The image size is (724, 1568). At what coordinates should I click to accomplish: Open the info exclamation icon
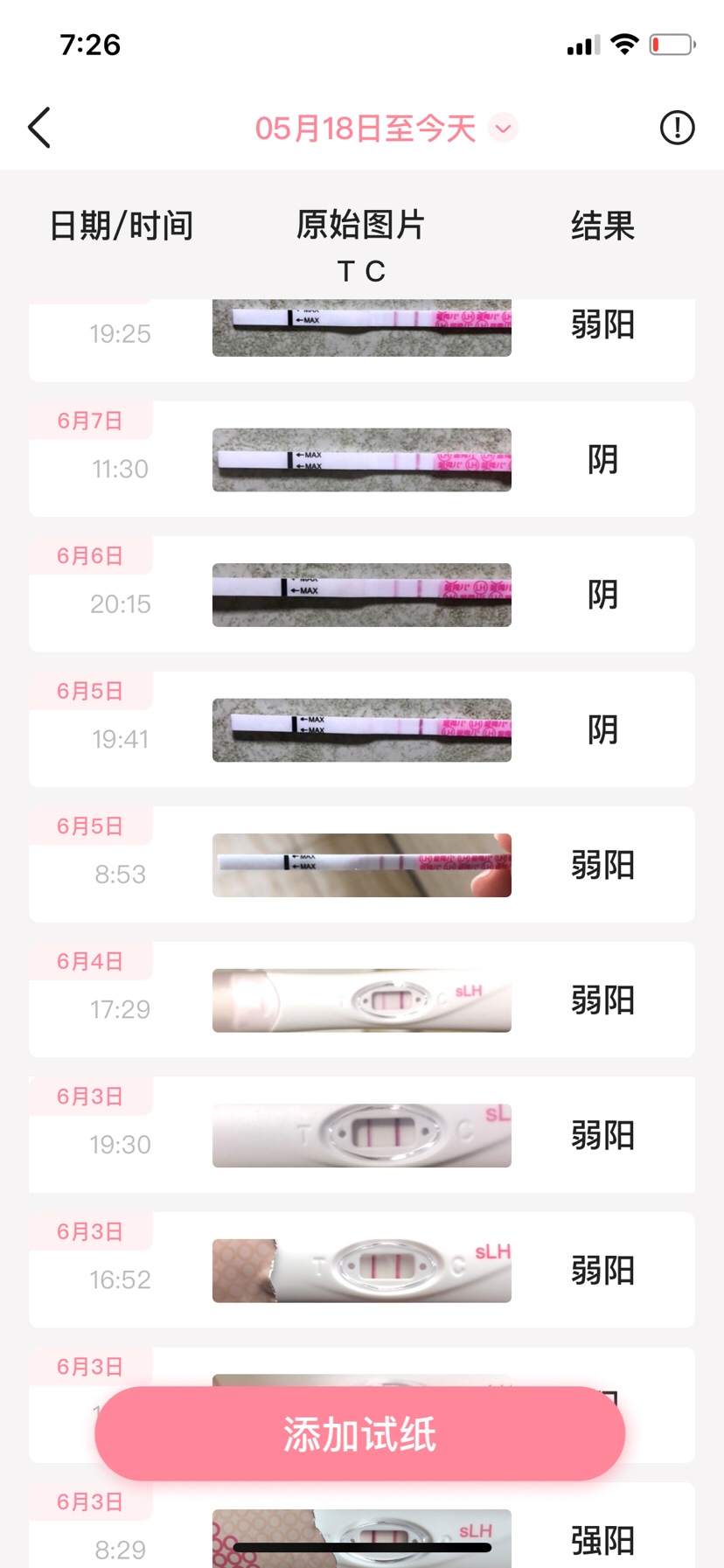coord(676,128)
